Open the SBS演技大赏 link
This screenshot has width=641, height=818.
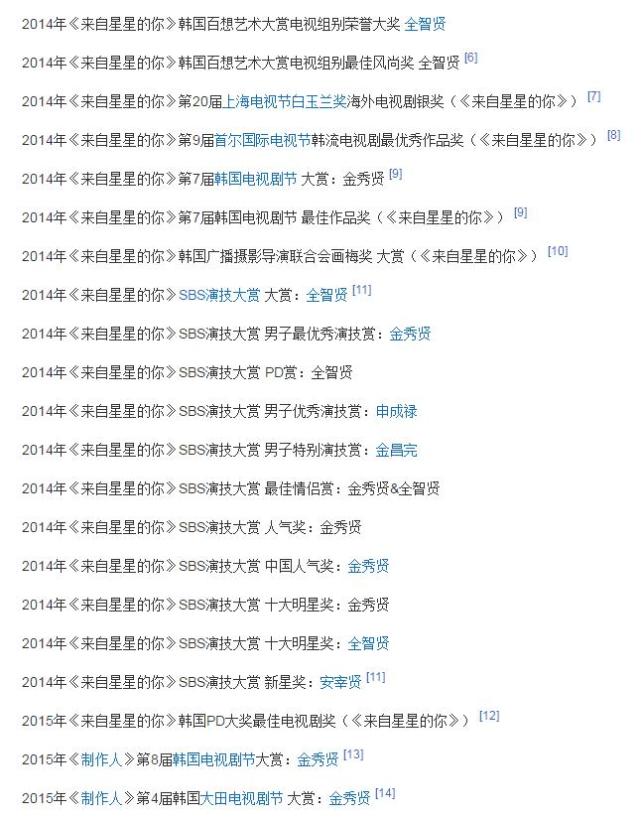tap(219, 295)
